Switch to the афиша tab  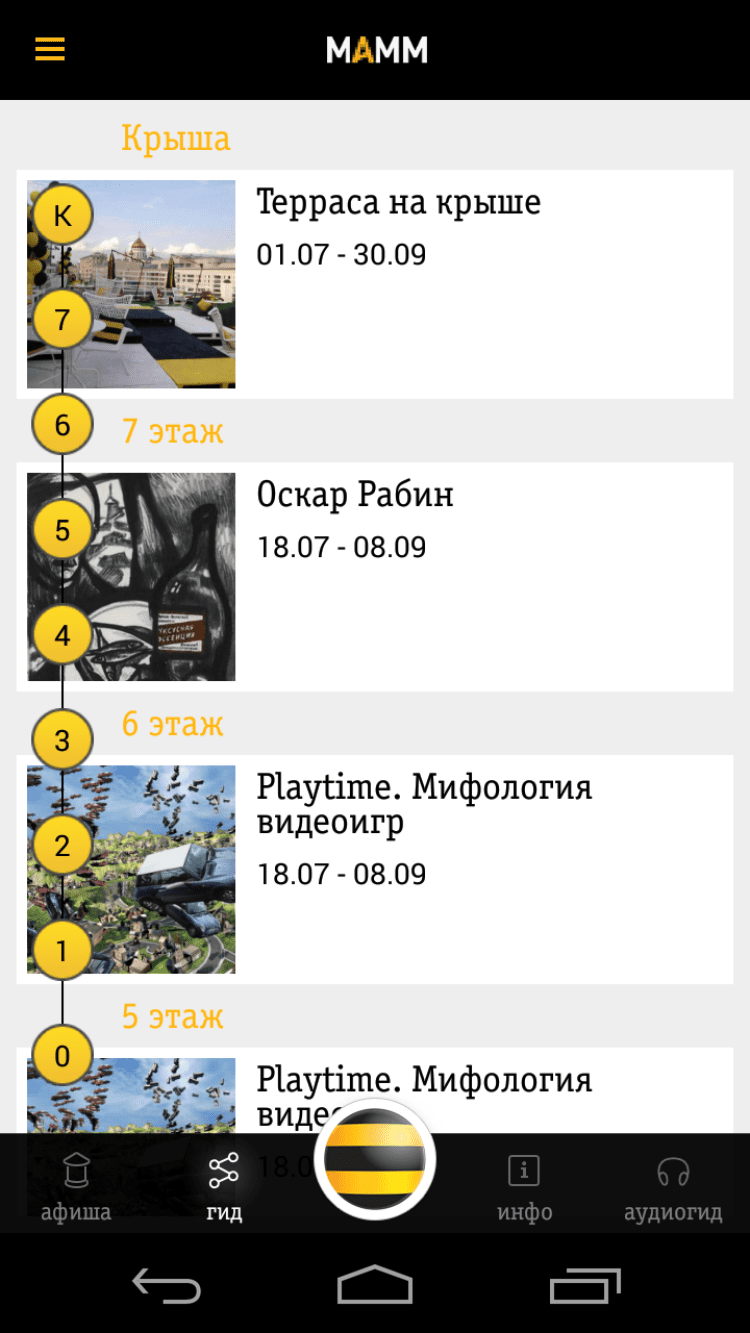point(76,1187)
